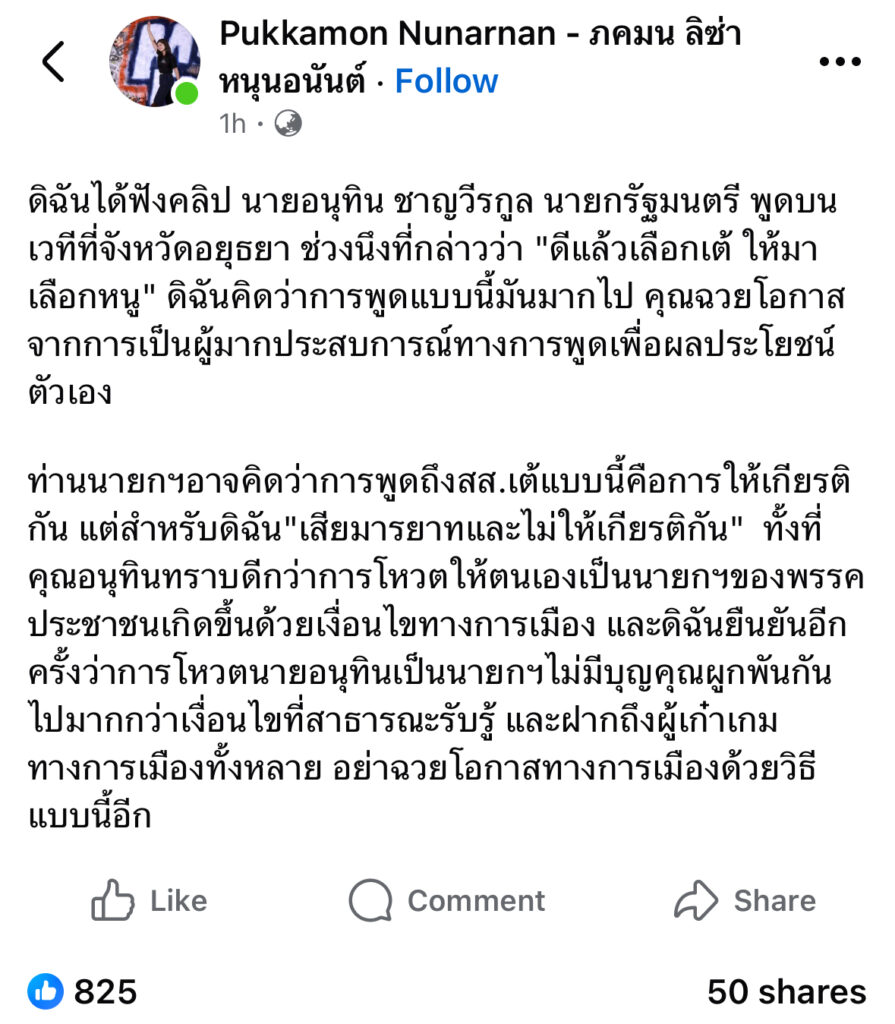This screenshot has width=895, height=1024.
Task: Share this post
Action: click(745, 900)
